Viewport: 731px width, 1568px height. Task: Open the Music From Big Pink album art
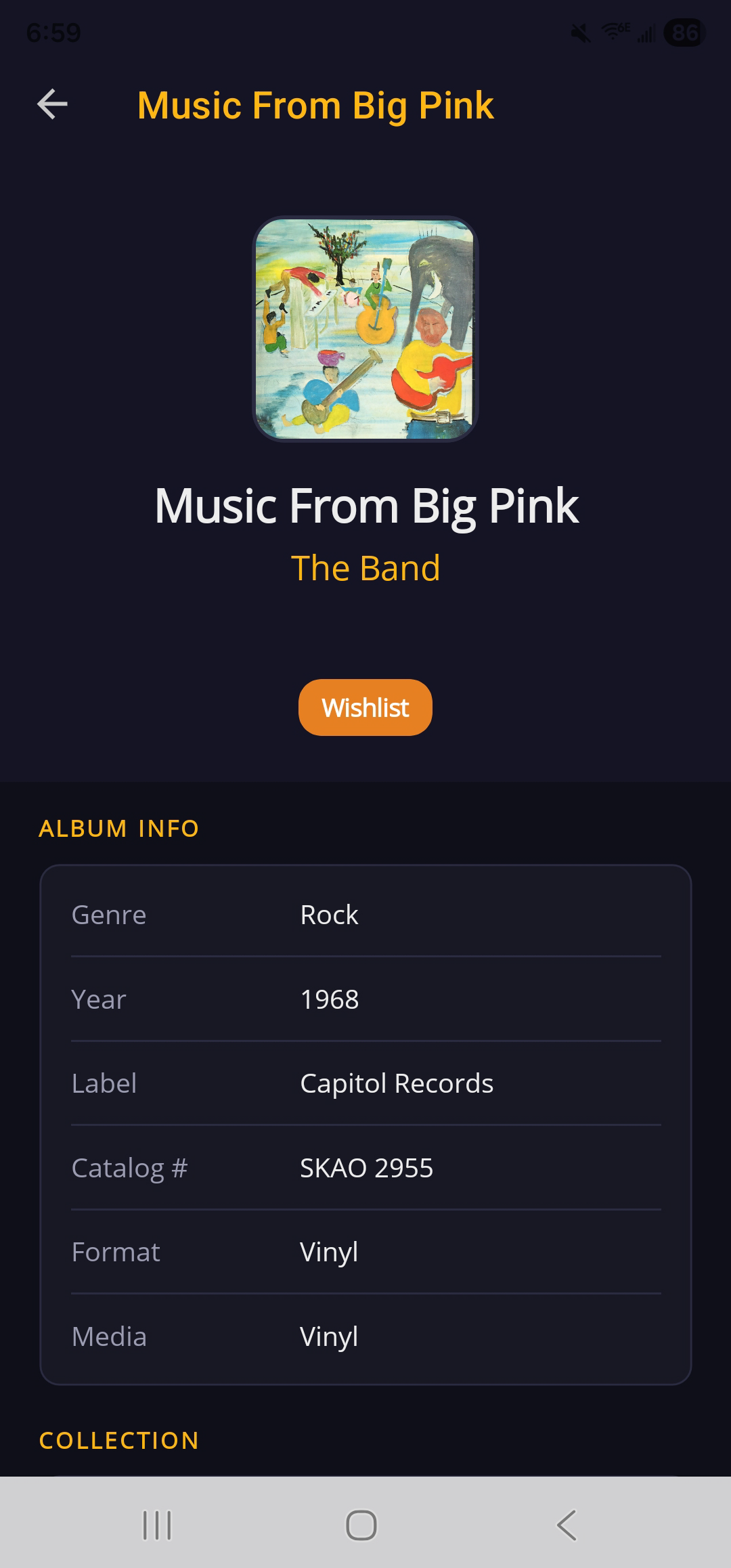tap(365, 330)
